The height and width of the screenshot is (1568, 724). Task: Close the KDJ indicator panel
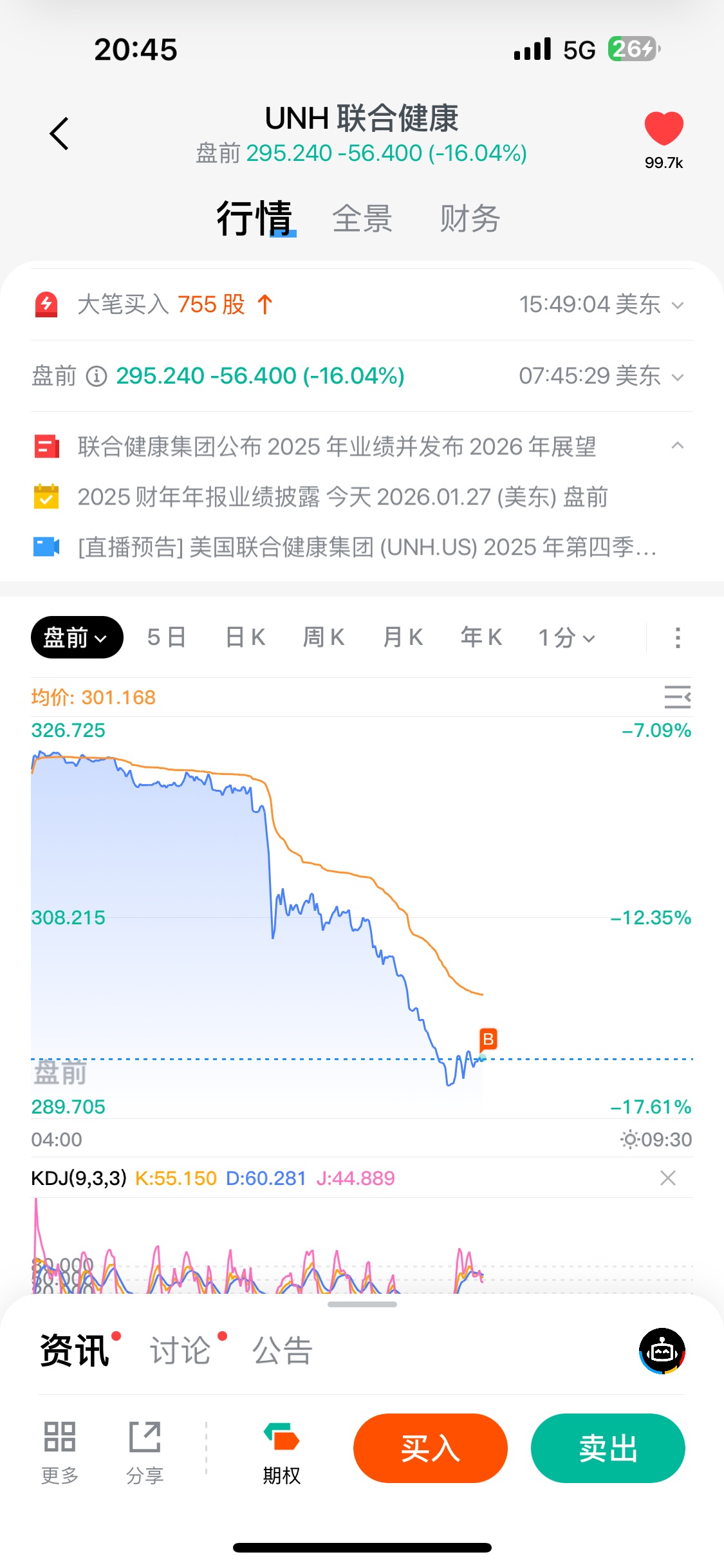(x=668, y=1178)
